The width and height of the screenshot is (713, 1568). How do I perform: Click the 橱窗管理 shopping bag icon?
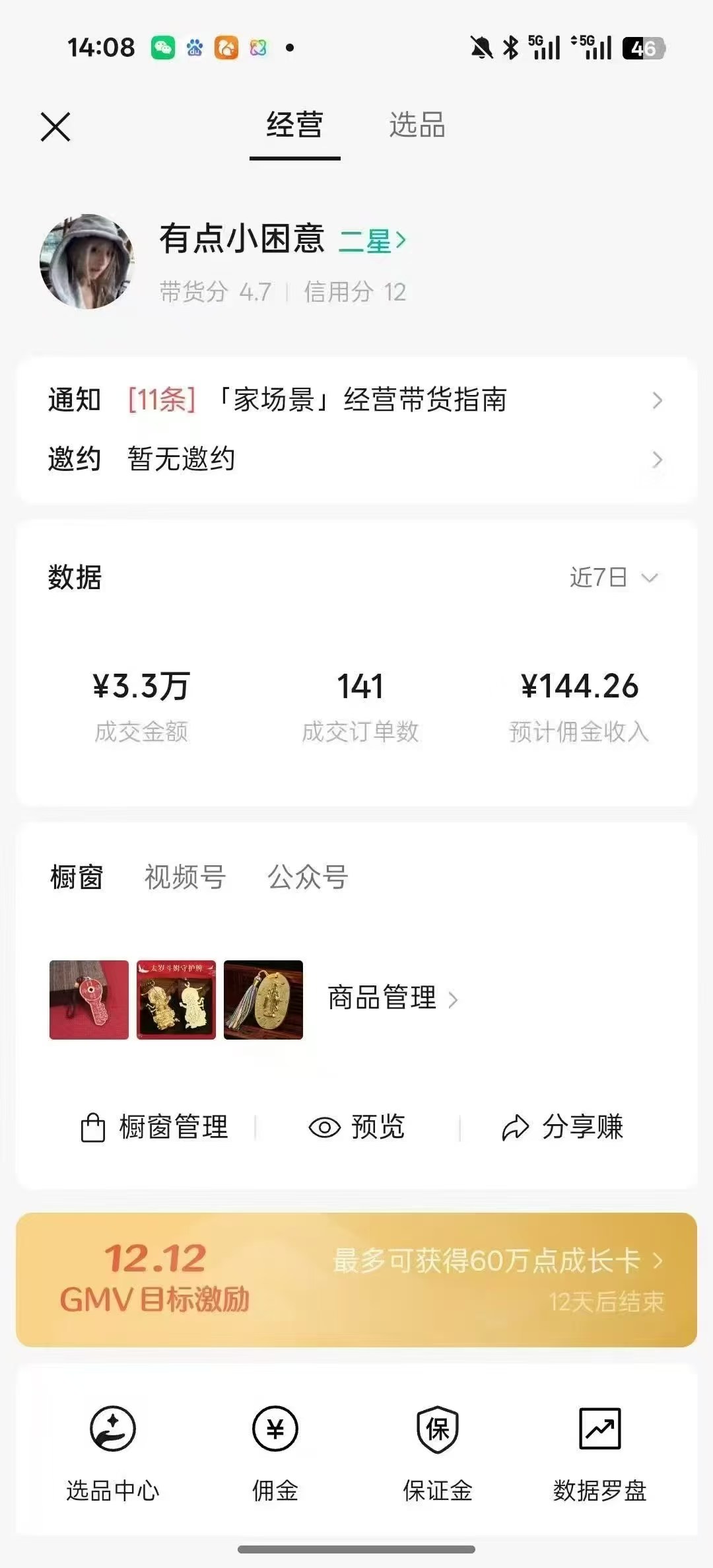[91, 1127]
